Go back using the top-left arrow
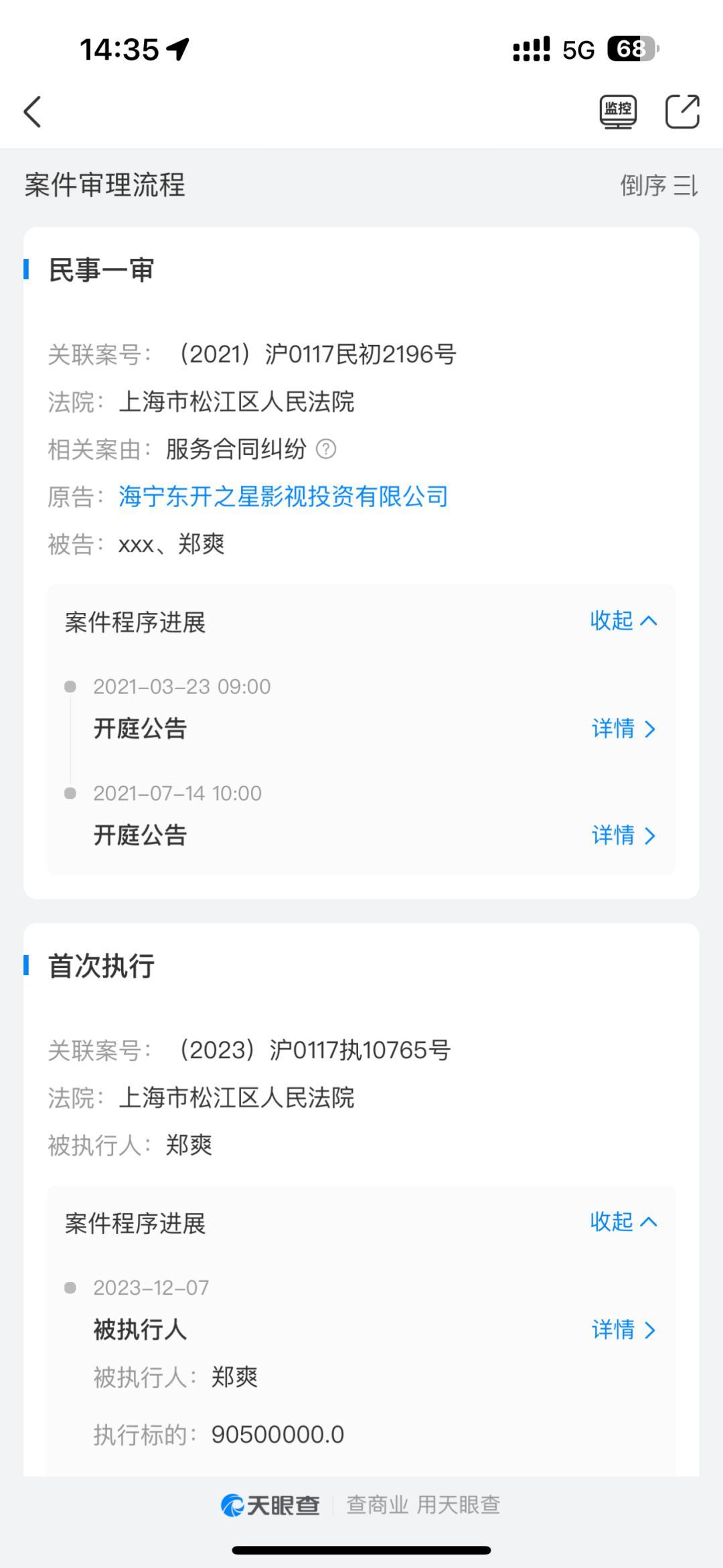 click(32, 111)
